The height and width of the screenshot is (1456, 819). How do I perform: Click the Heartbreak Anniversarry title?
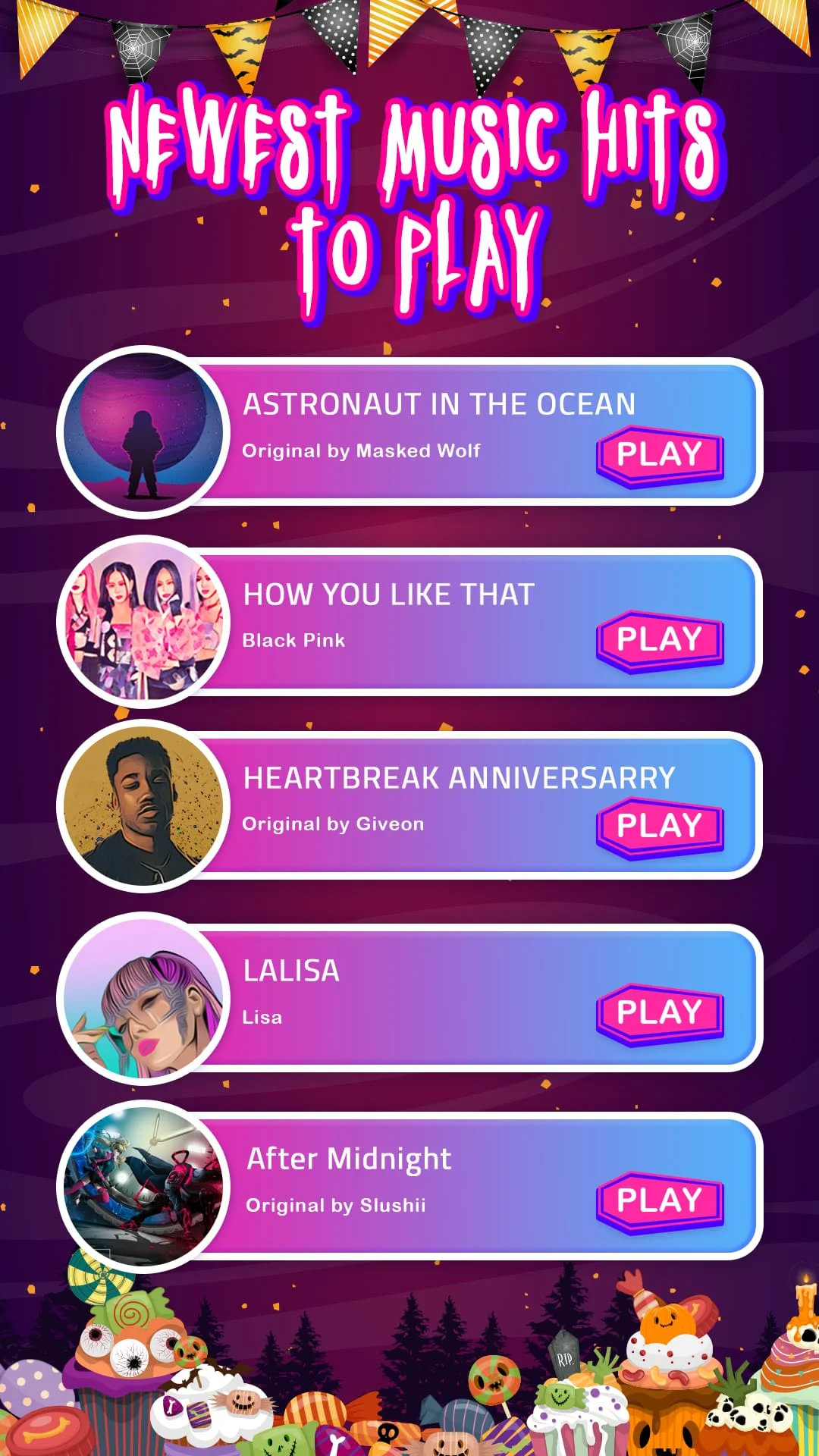tap(458, 779)
